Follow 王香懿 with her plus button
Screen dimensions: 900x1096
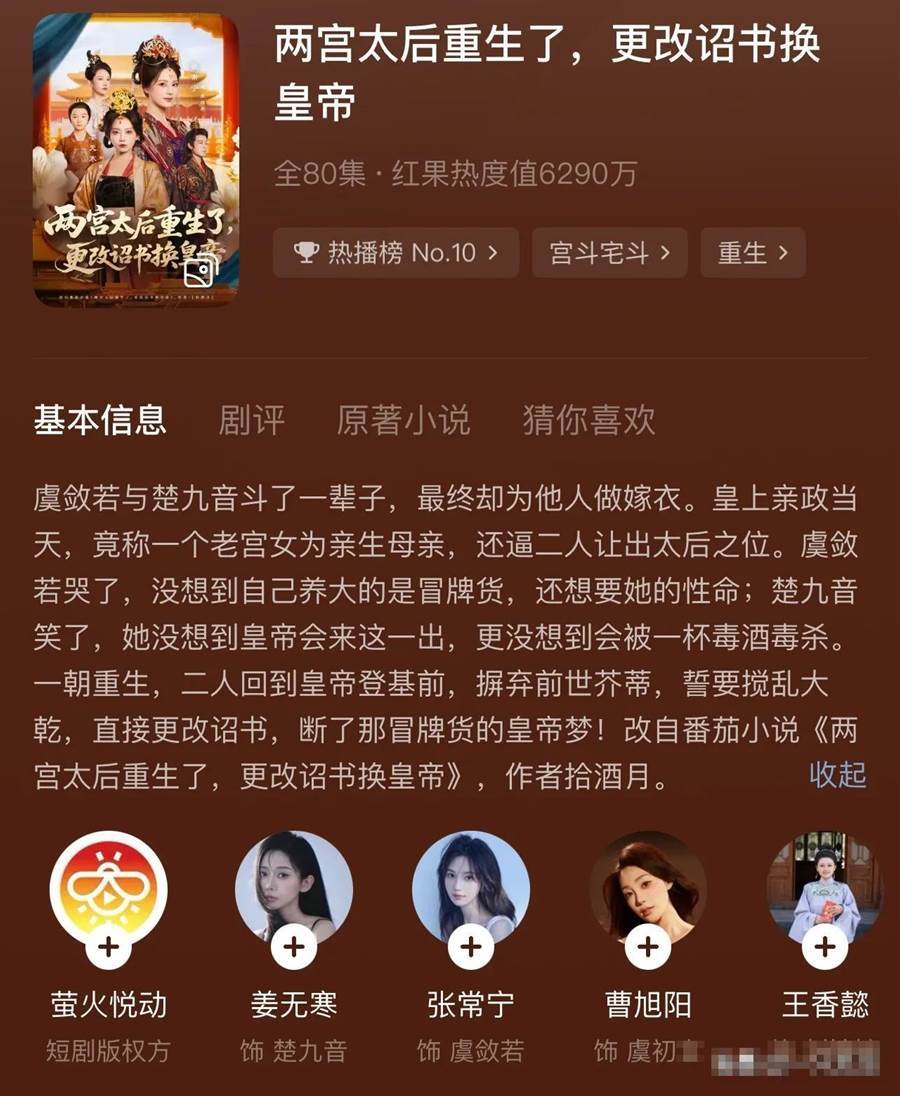[824, 945]
